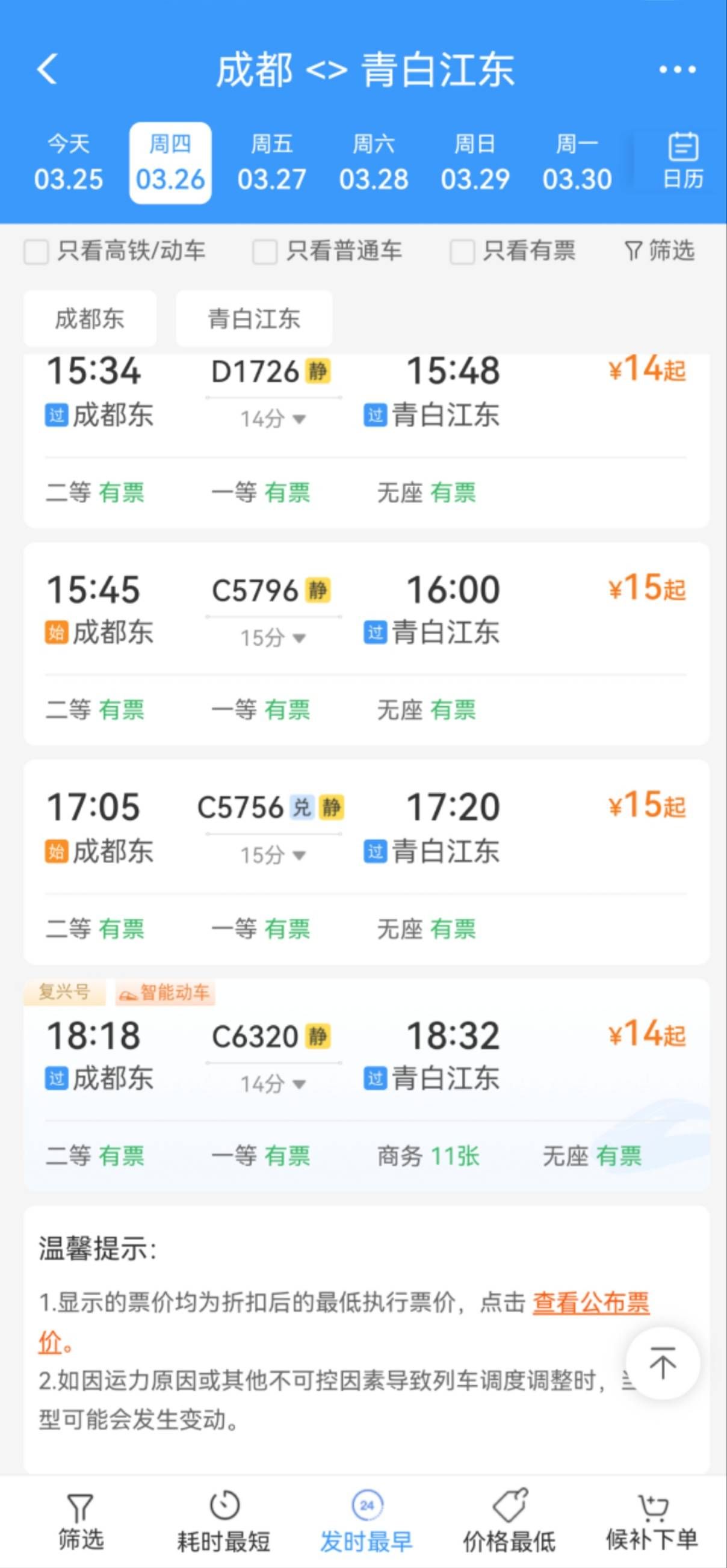The image size is (727, 1568).
Task: Sort trains by 价格最低
Action: (x=509, y=1522)
